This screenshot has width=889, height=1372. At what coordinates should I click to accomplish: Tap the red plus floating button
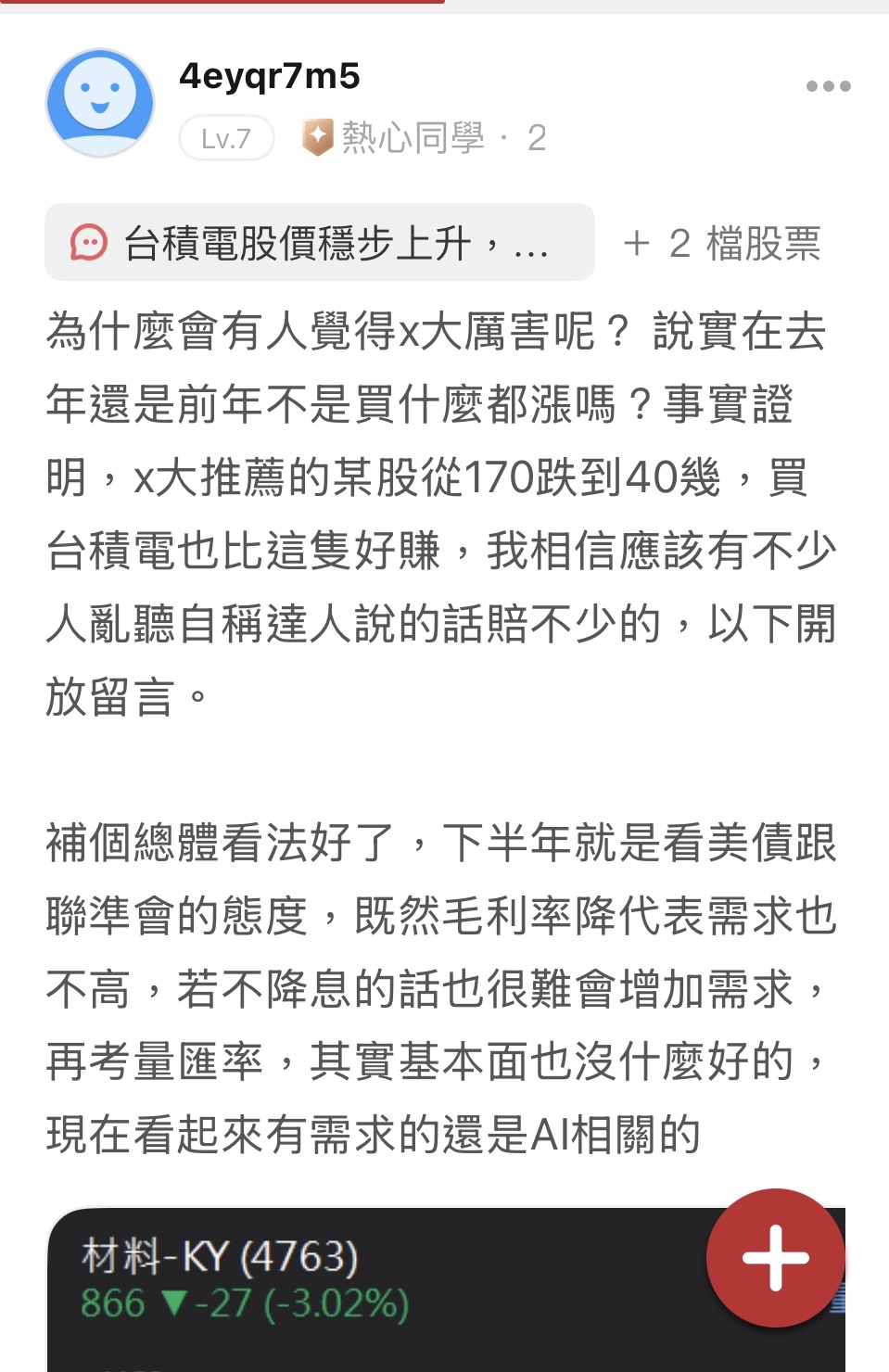(x=776, y=1258)
